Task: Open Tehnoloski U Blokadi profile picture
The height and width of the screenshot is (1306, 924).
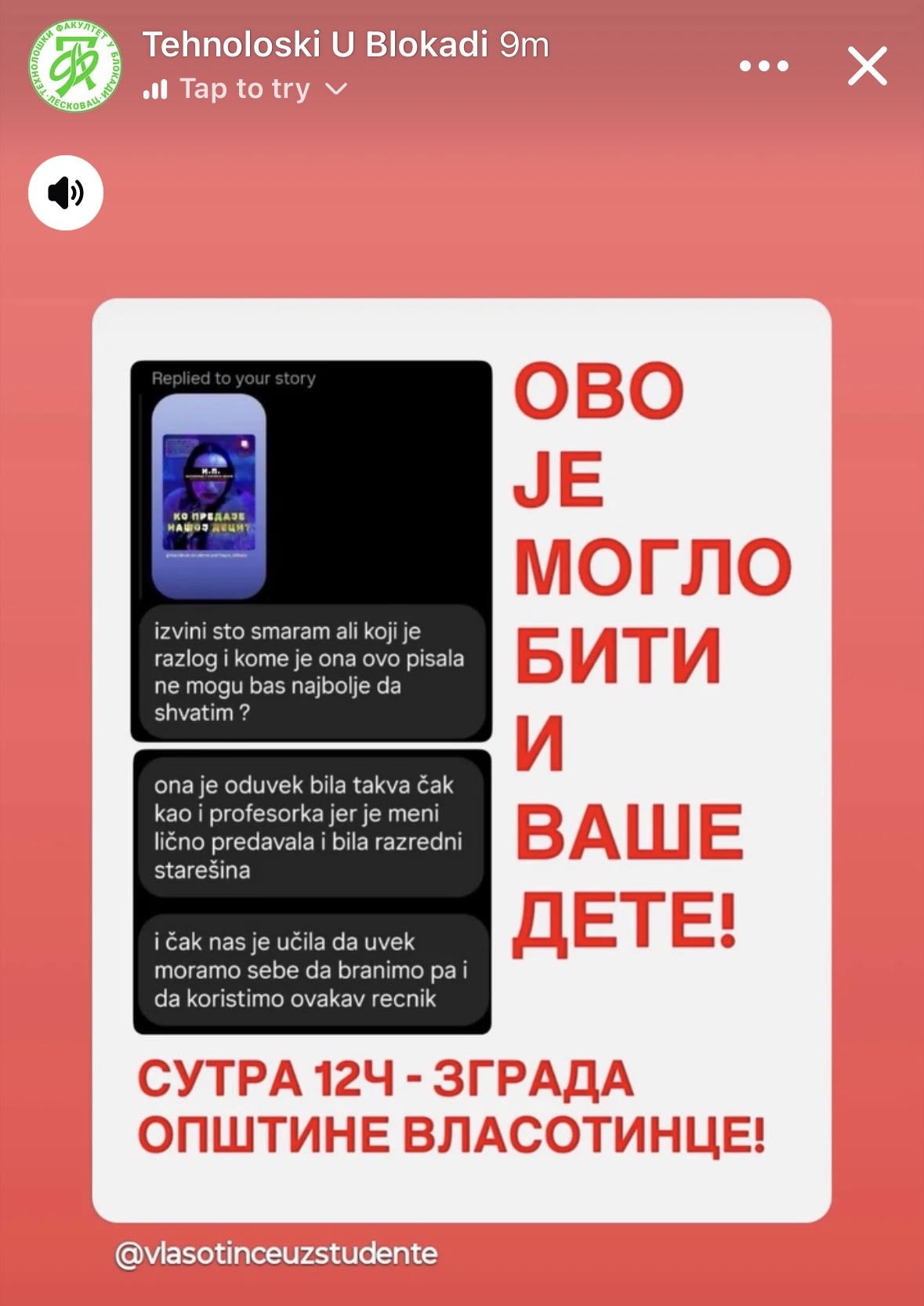Action: click(75, 66)
